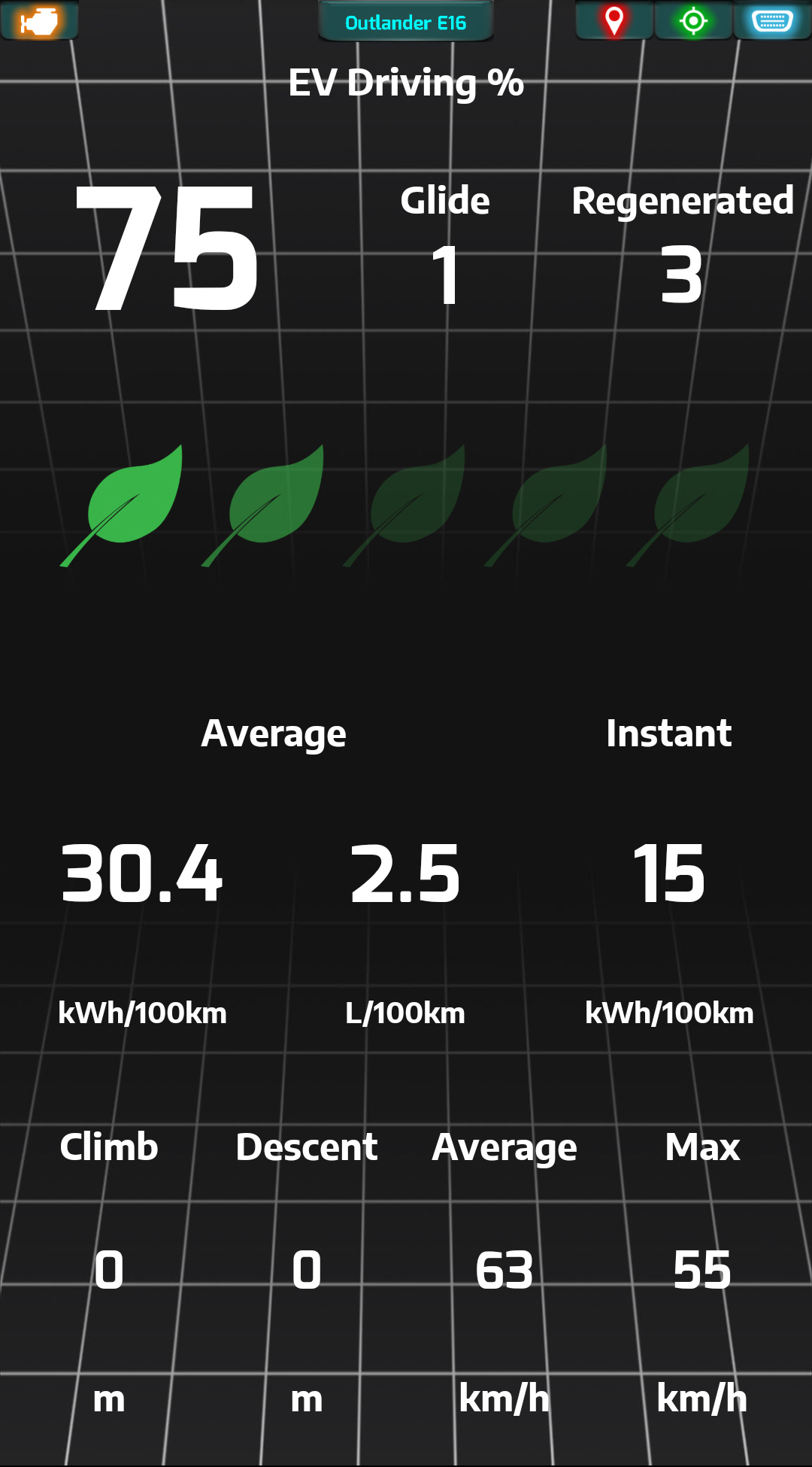
Task: Tap the green GPS target icon
Action: point(693,20)
